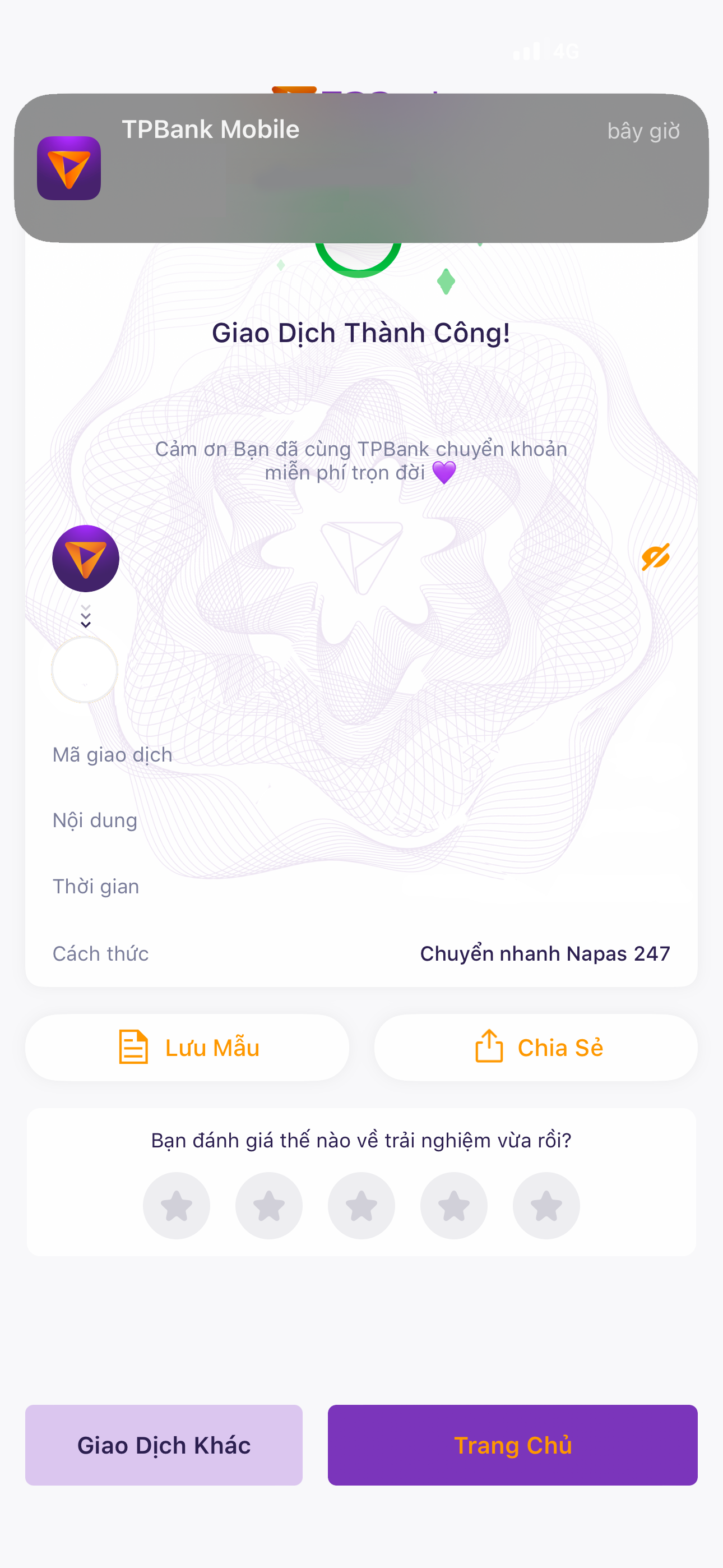Start another transaction with Giao Dịch Khác

coord(164,1445)
